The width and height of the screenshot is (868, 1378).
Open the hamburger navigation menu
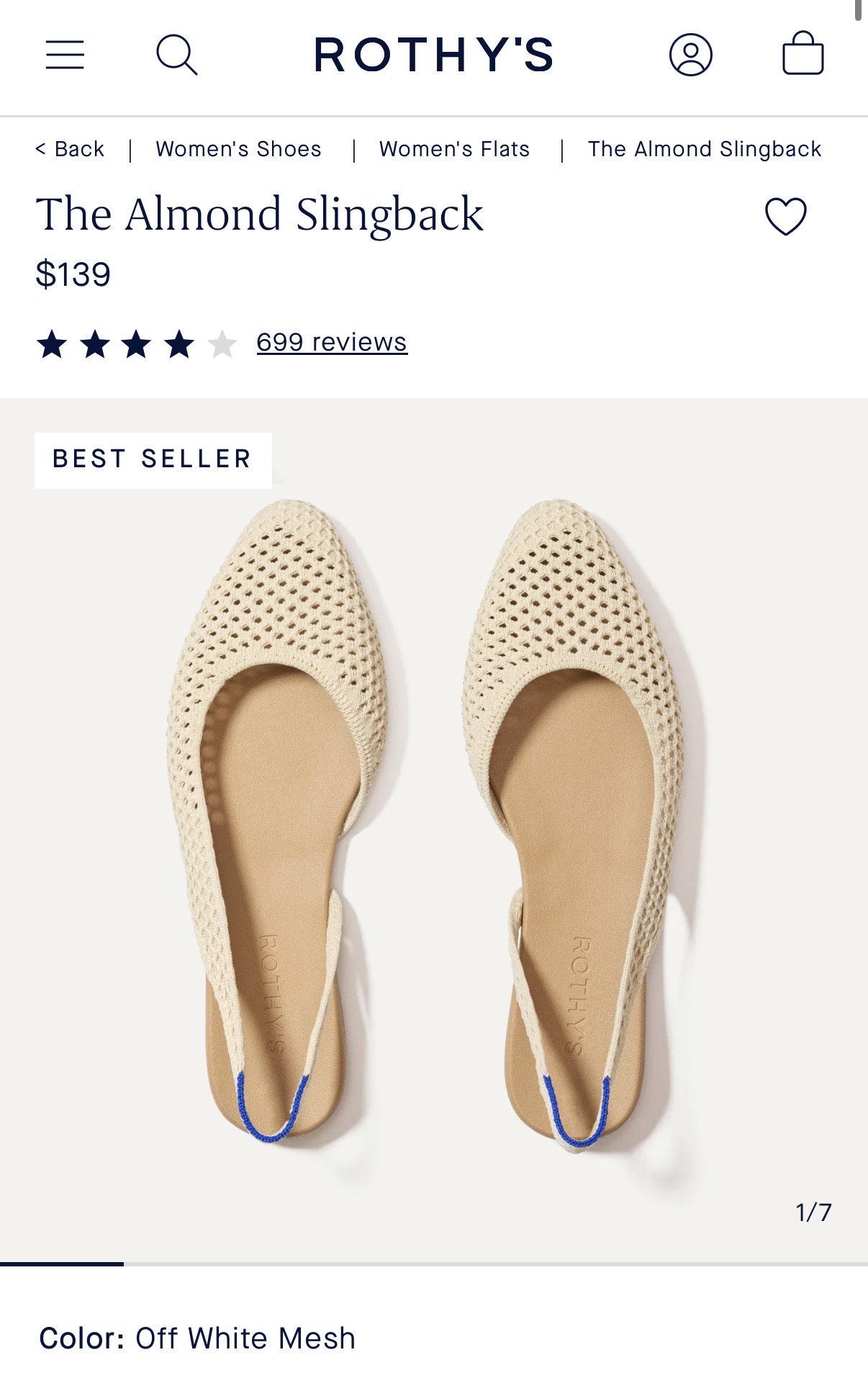[65, 55]
